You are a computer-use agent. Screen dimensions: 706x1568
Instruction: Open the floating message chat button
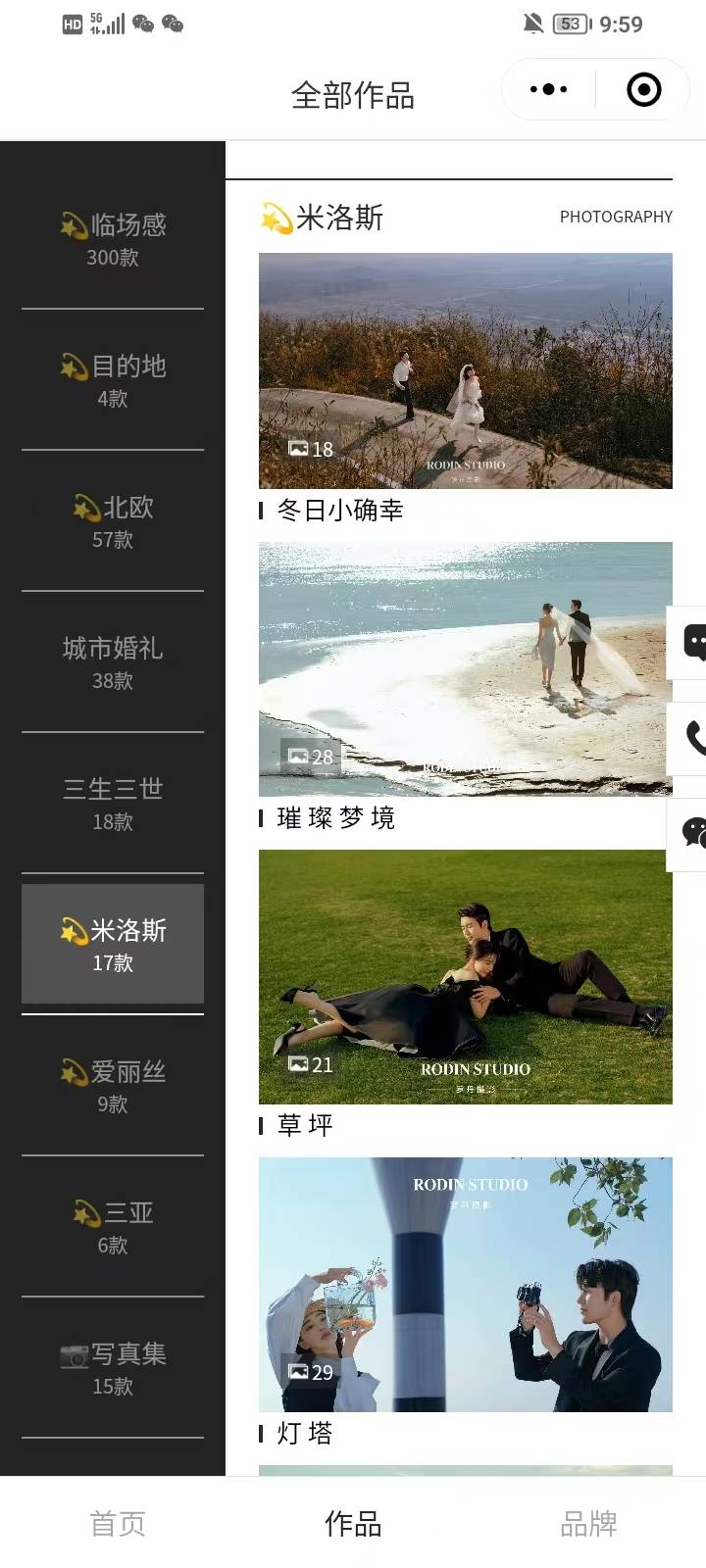tap(691, 643)
